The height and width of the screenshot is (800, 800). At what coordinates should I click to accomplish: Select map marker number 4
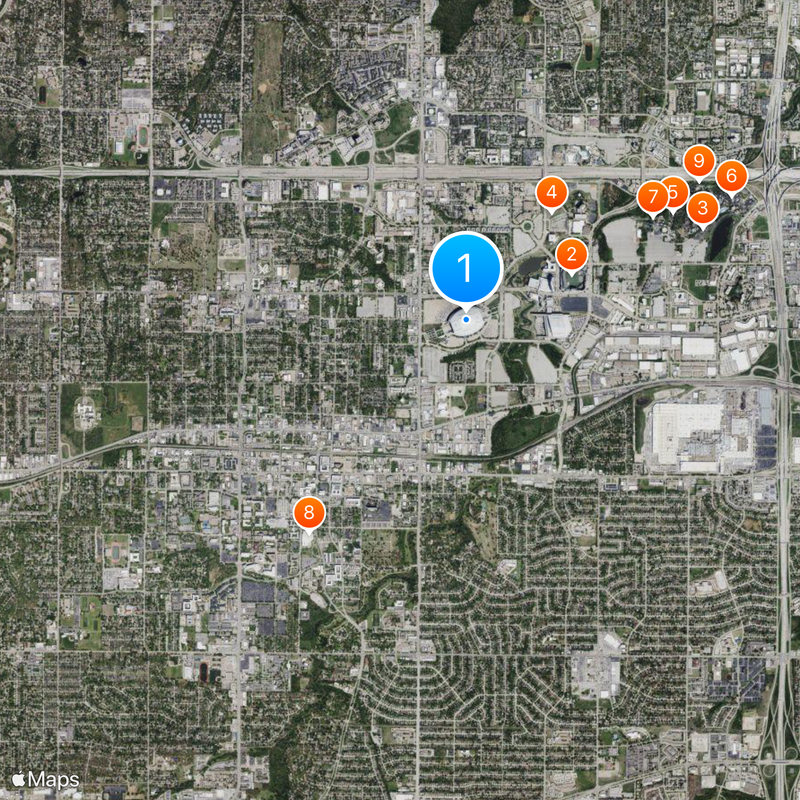point(551,192)
